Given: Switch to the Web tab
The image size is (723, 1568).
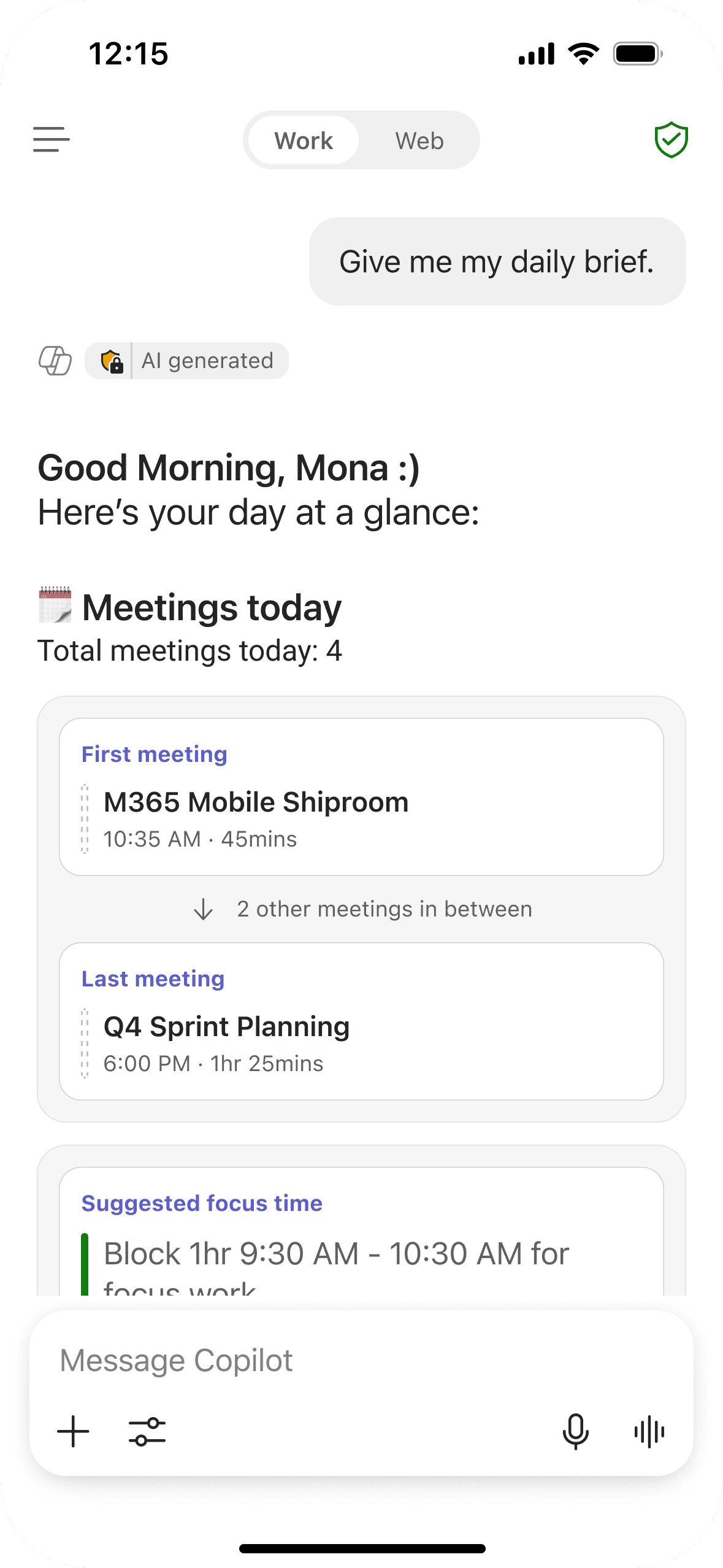Looking at the screenshot, I should (419, 140).
